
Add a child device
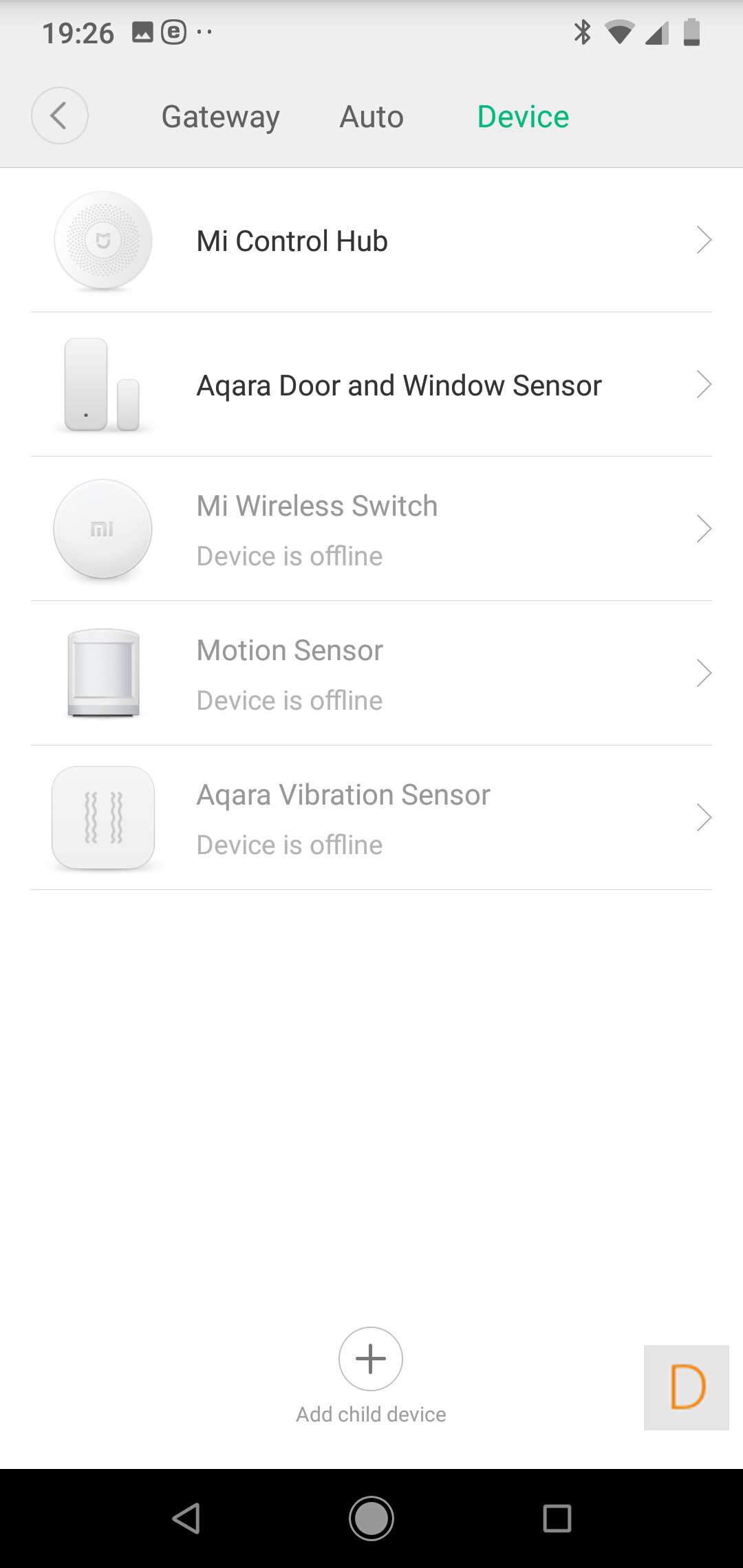pos(371,1359)
